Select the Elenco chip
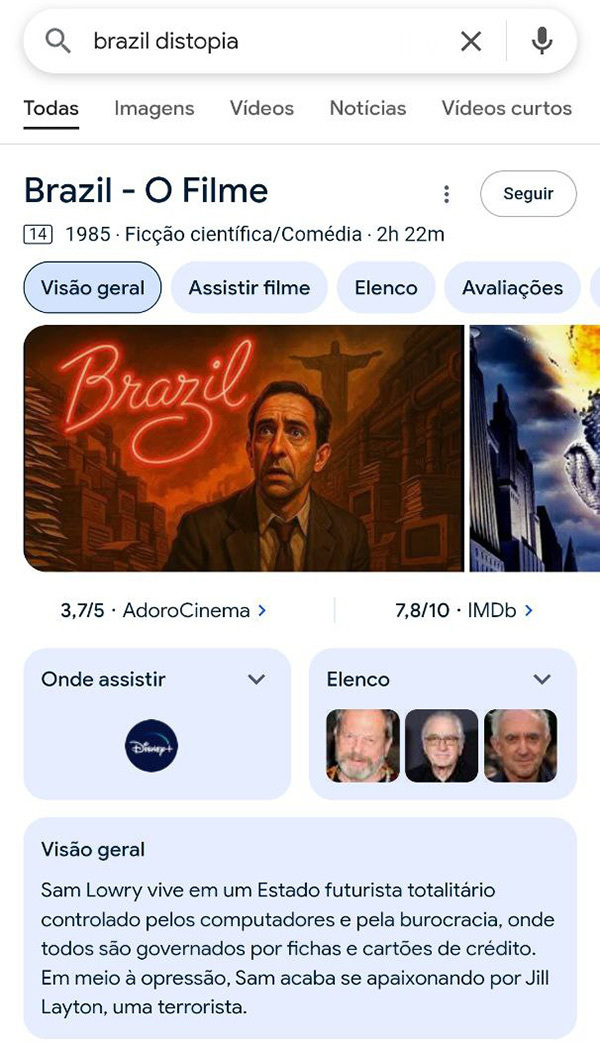 (x=385, y=288)
